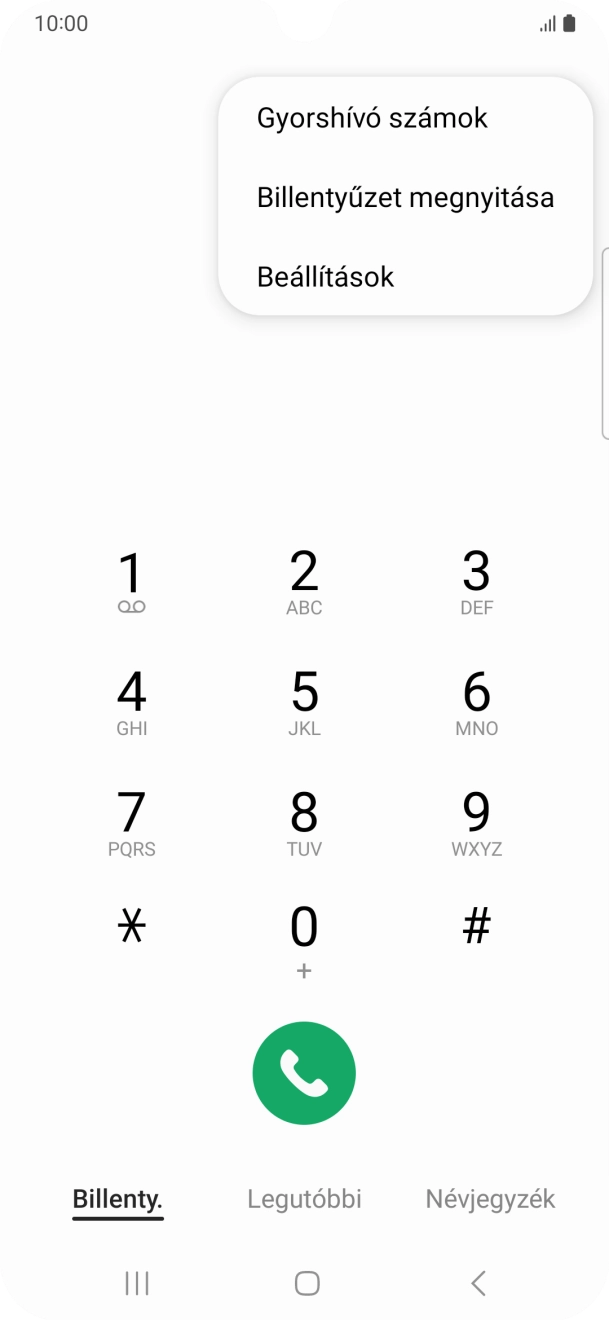Dial digit 9 on the keypad
The image size is (609, 1320).
pos(476,823)
